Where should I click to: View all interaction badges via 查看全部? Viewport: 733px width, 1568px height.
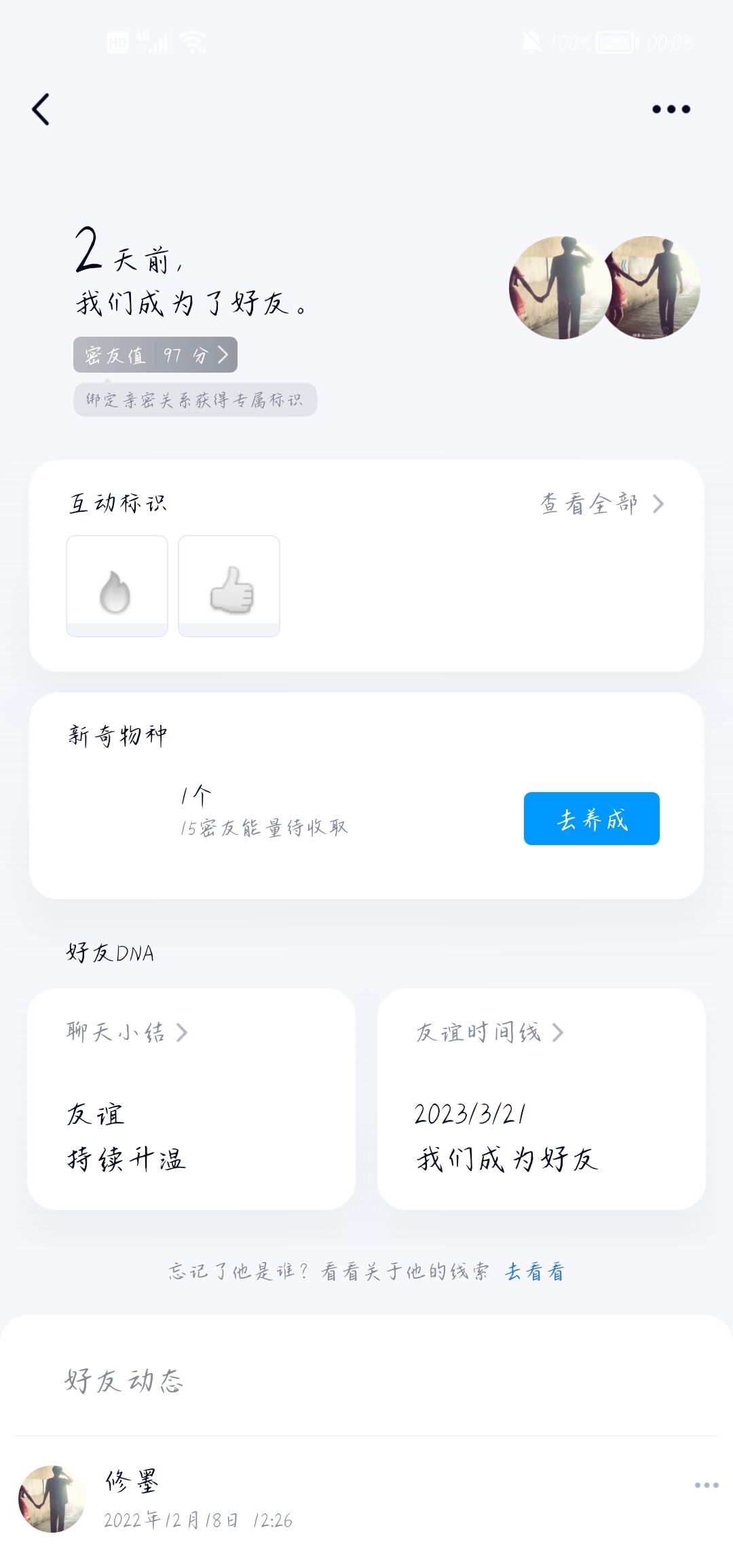click(601, 504)
